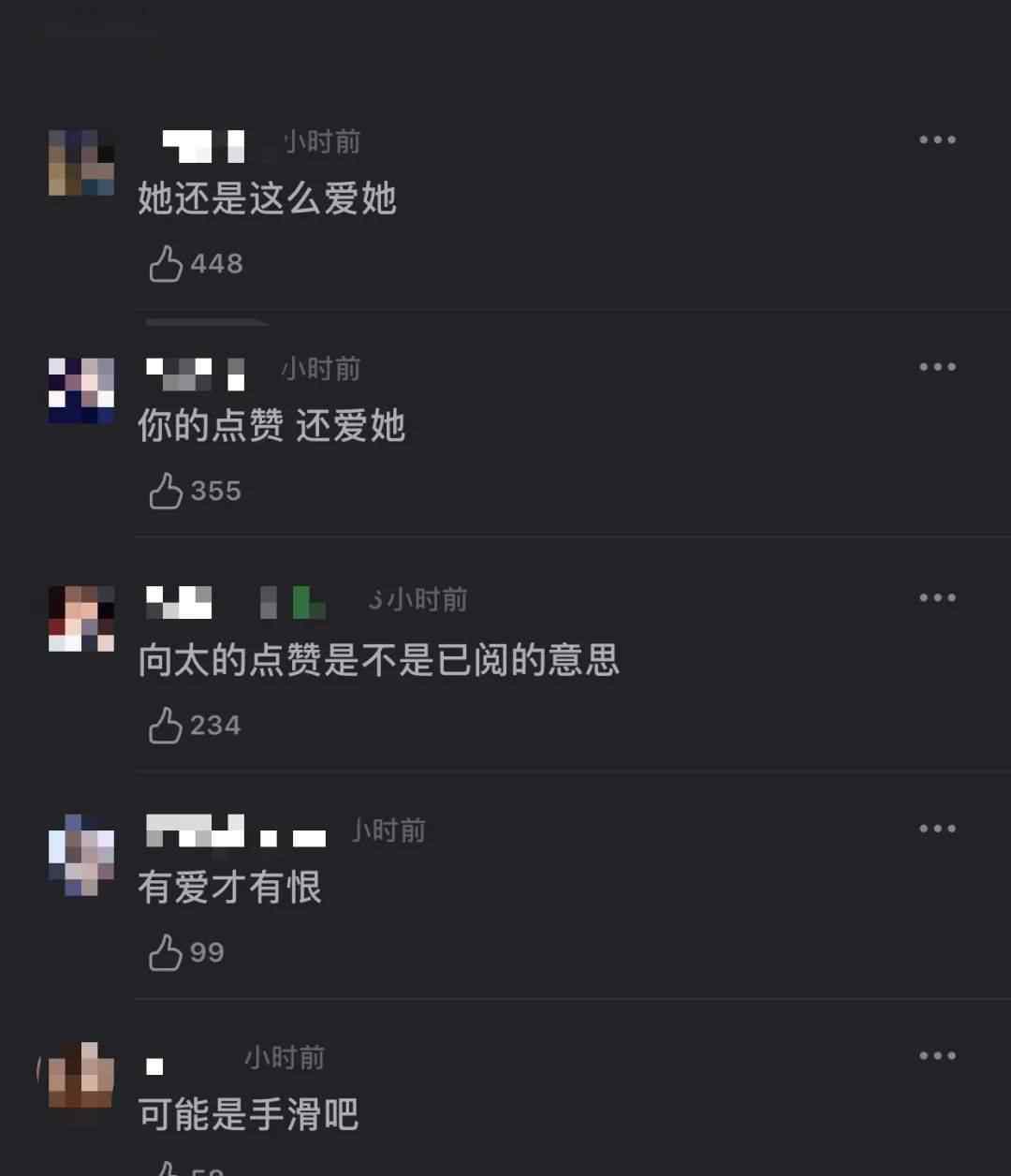Like the comment 有爱才有恨
Screen dimensions: 1011x1176
(x=167, y=952)
